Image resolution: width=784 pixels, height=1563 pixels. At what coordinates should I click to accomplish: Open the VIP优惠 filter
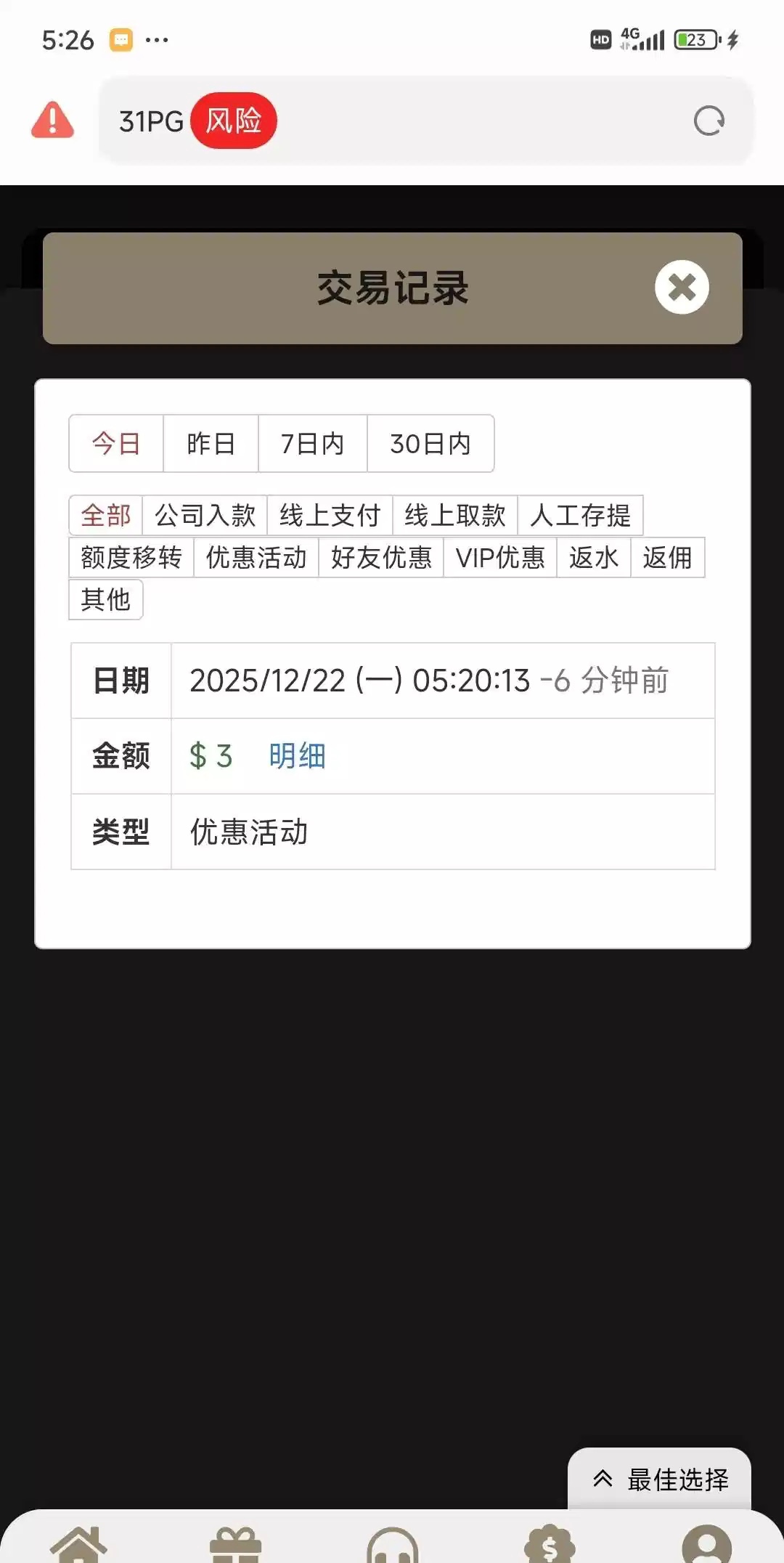tap(500, 558)
